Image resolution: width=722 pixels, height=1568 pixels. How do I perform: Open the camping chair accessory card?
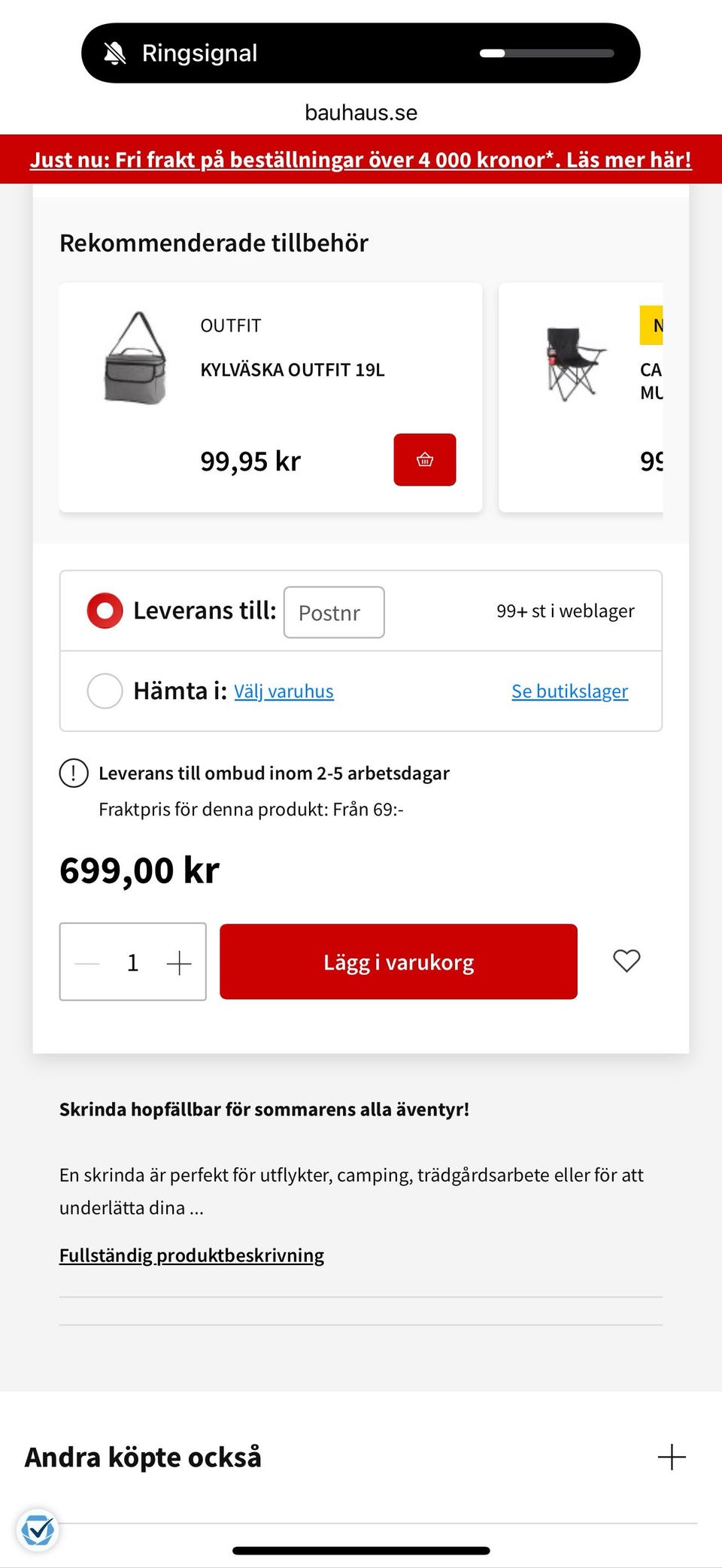[581, 398]
